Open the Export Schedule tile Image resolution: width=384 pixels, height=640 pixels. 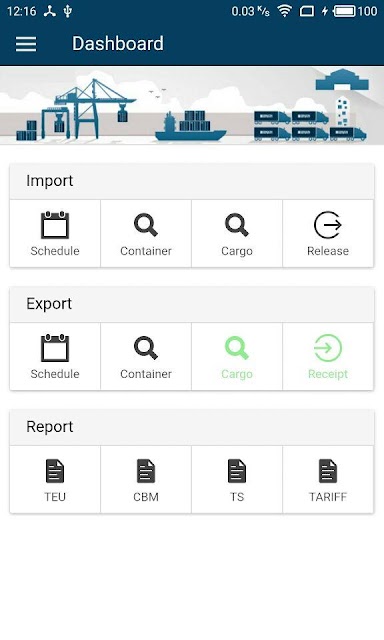click(55, 356)
